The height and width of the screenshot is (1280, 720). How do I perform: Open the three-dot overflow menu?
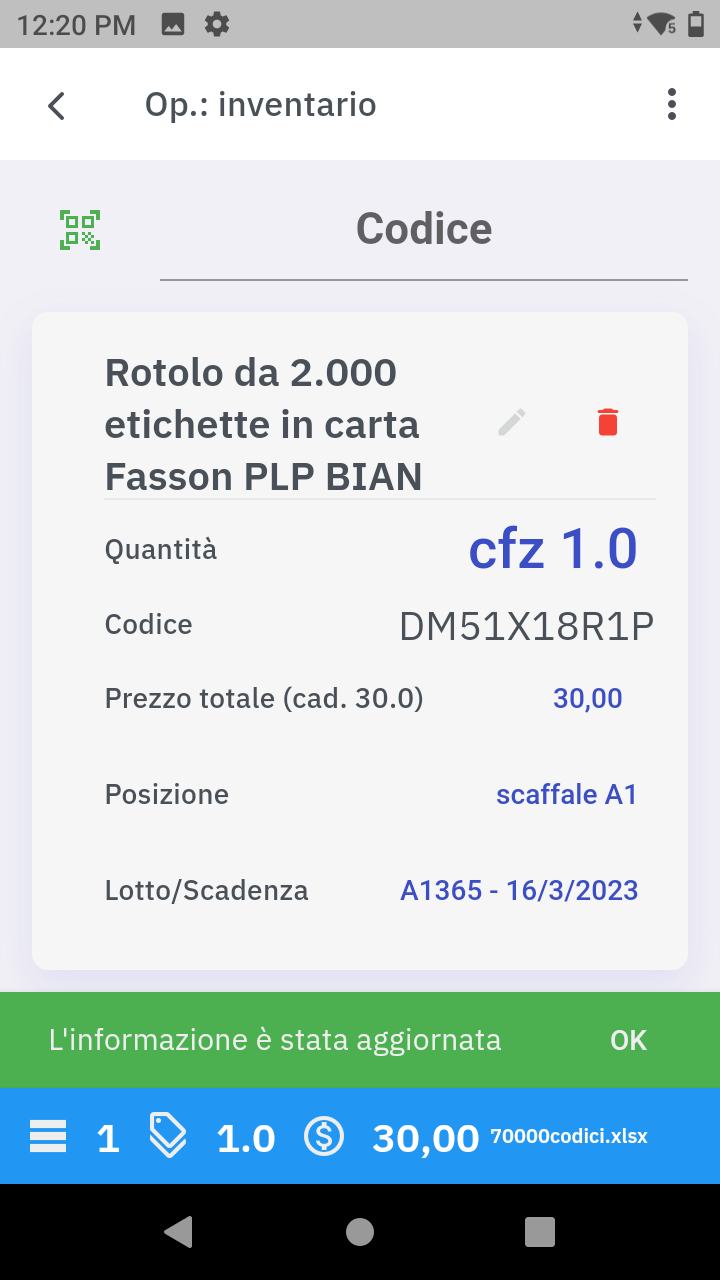click(671, 105)
